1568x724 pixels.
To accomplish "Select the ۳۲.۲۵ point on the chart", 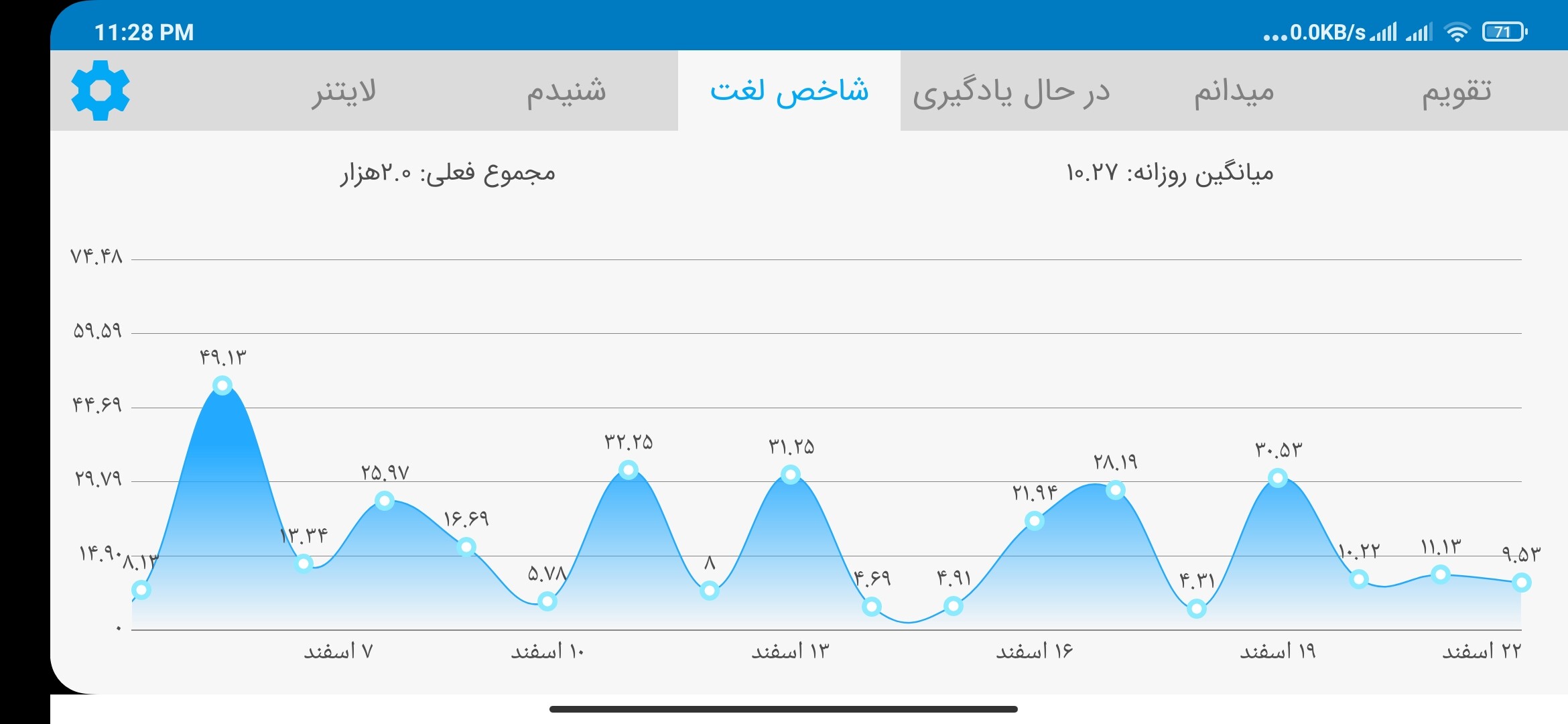I will coord(628,469).
